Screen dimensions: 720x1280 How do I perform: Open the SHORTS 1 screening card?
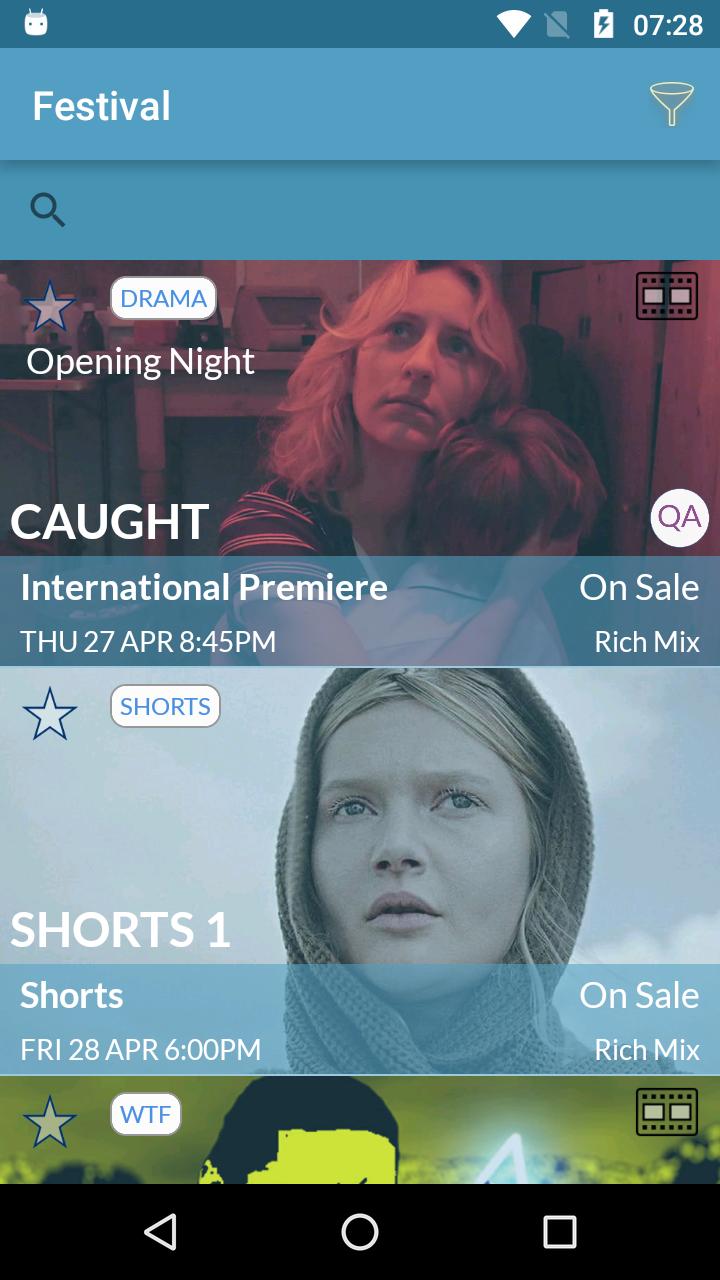tap(360, 1018)
